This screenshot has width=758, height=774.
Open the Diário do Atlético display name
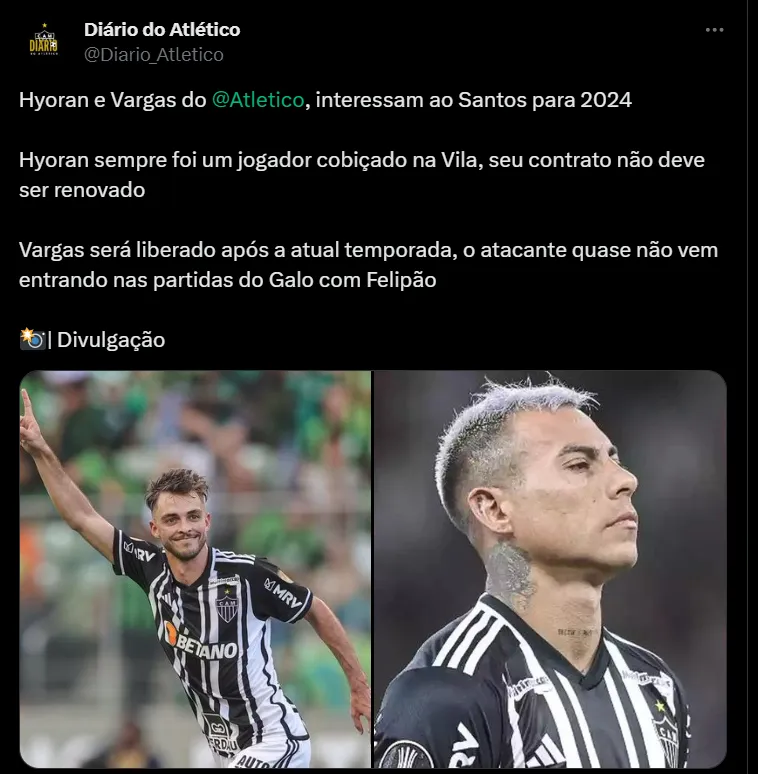pos(162,30)
